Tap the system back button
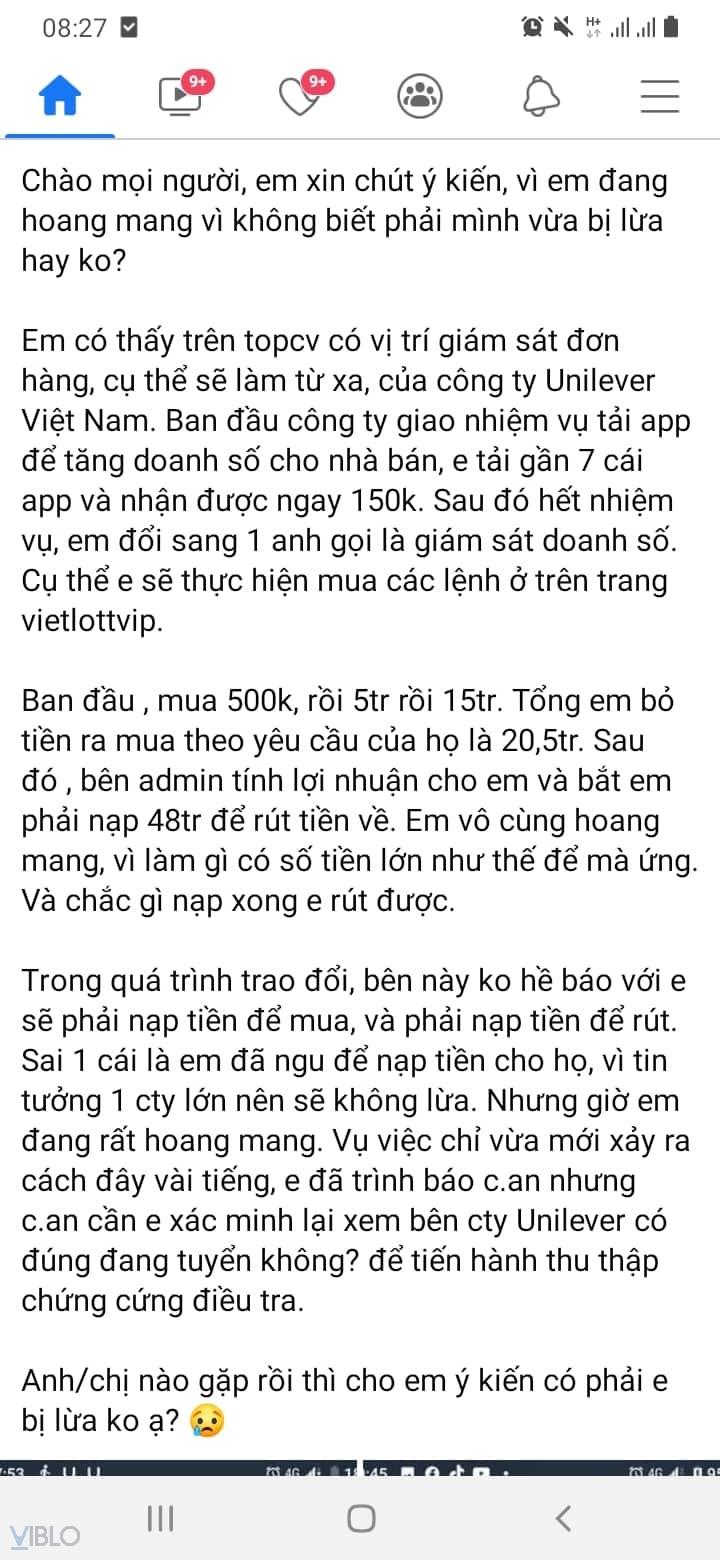 point(563,1518)
